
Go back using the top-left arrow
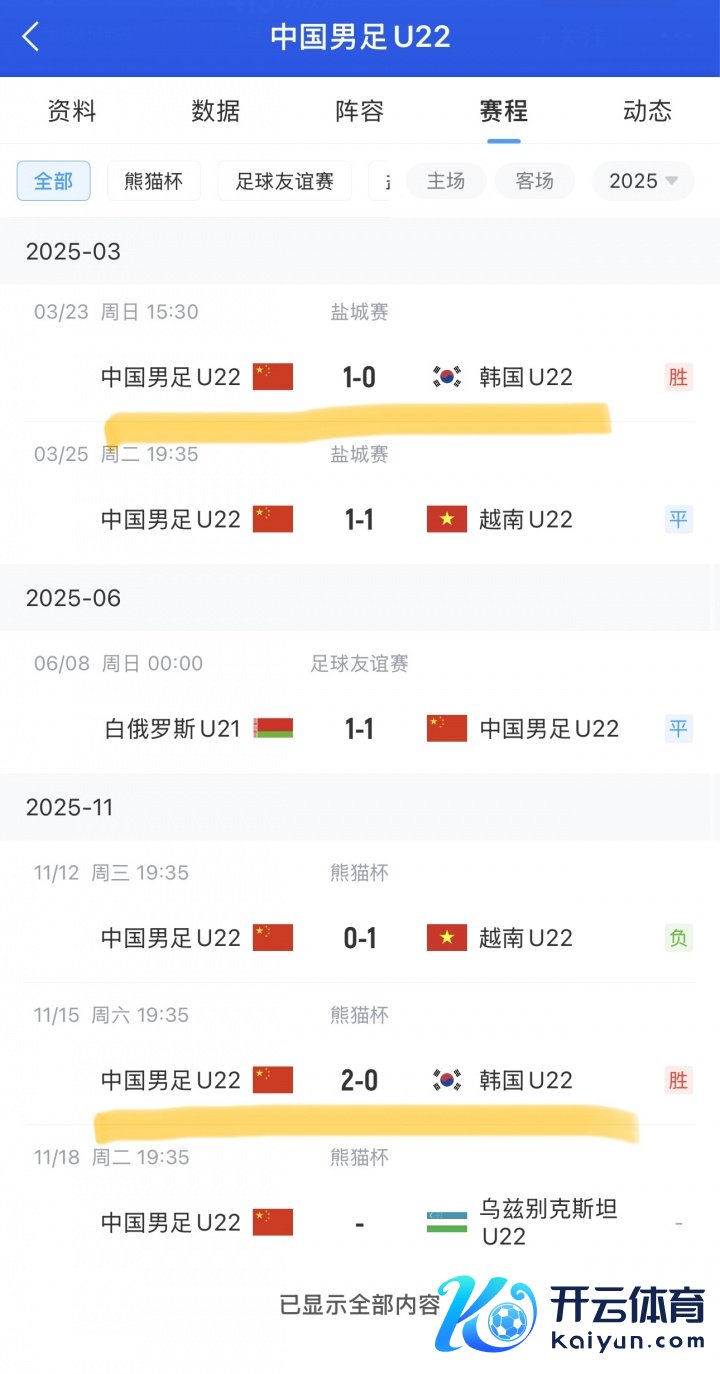[x=31, y=38]
